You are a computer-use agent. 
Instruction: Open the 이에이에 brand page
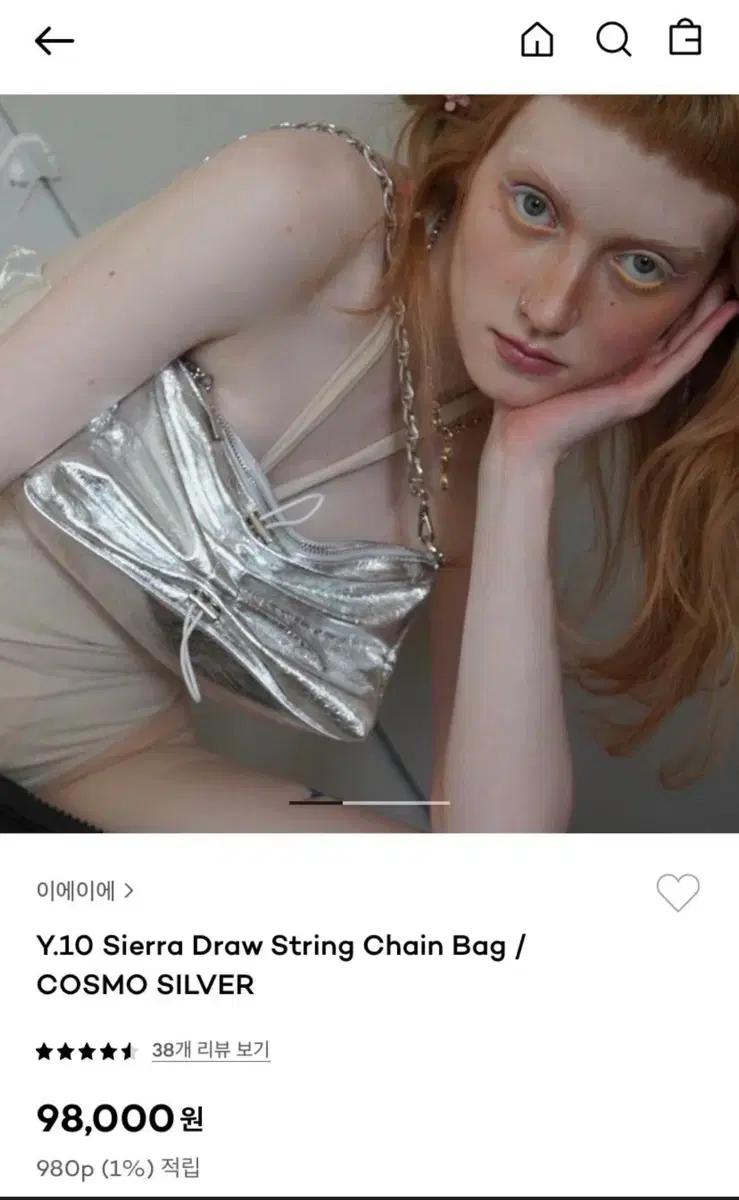tap(85, 890)
